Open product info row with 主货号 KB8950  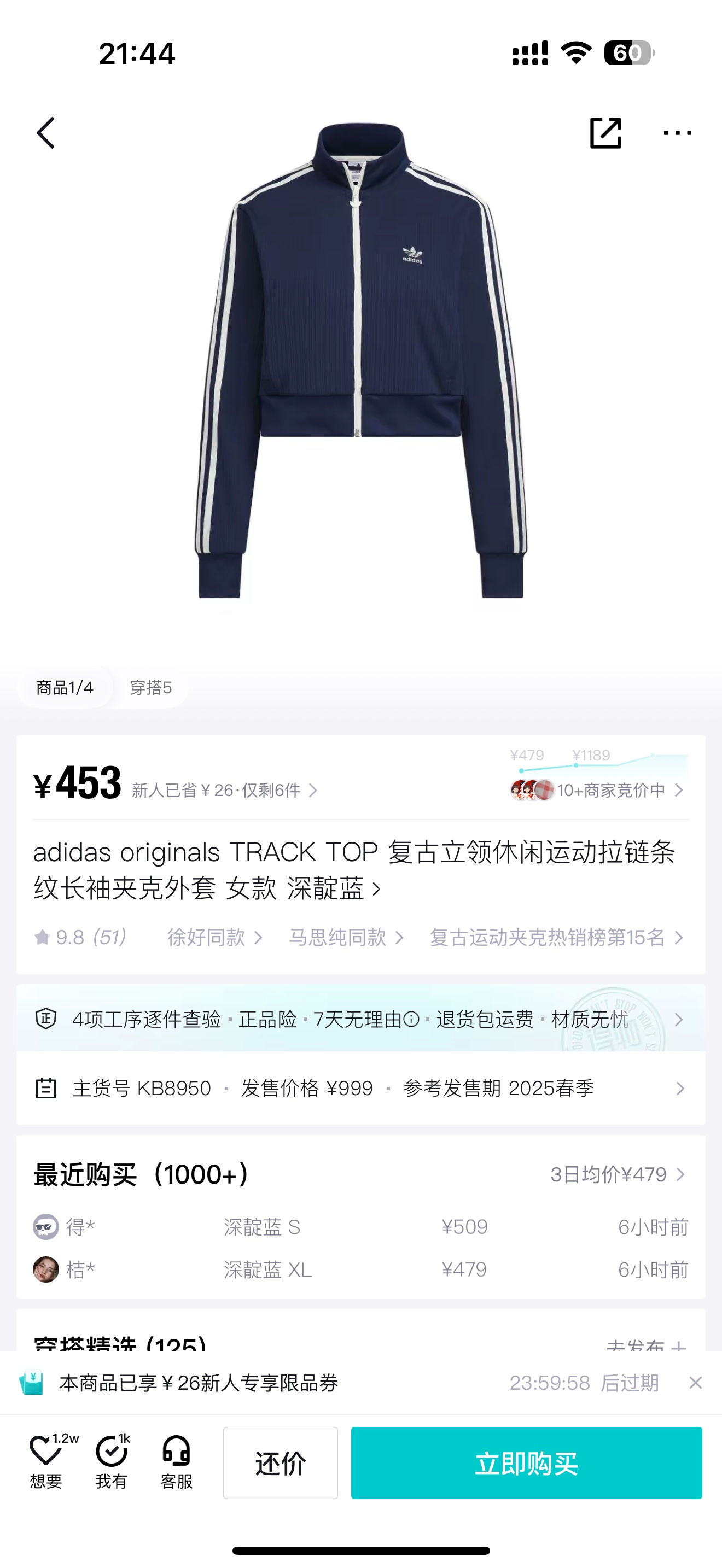point(360,1089)
